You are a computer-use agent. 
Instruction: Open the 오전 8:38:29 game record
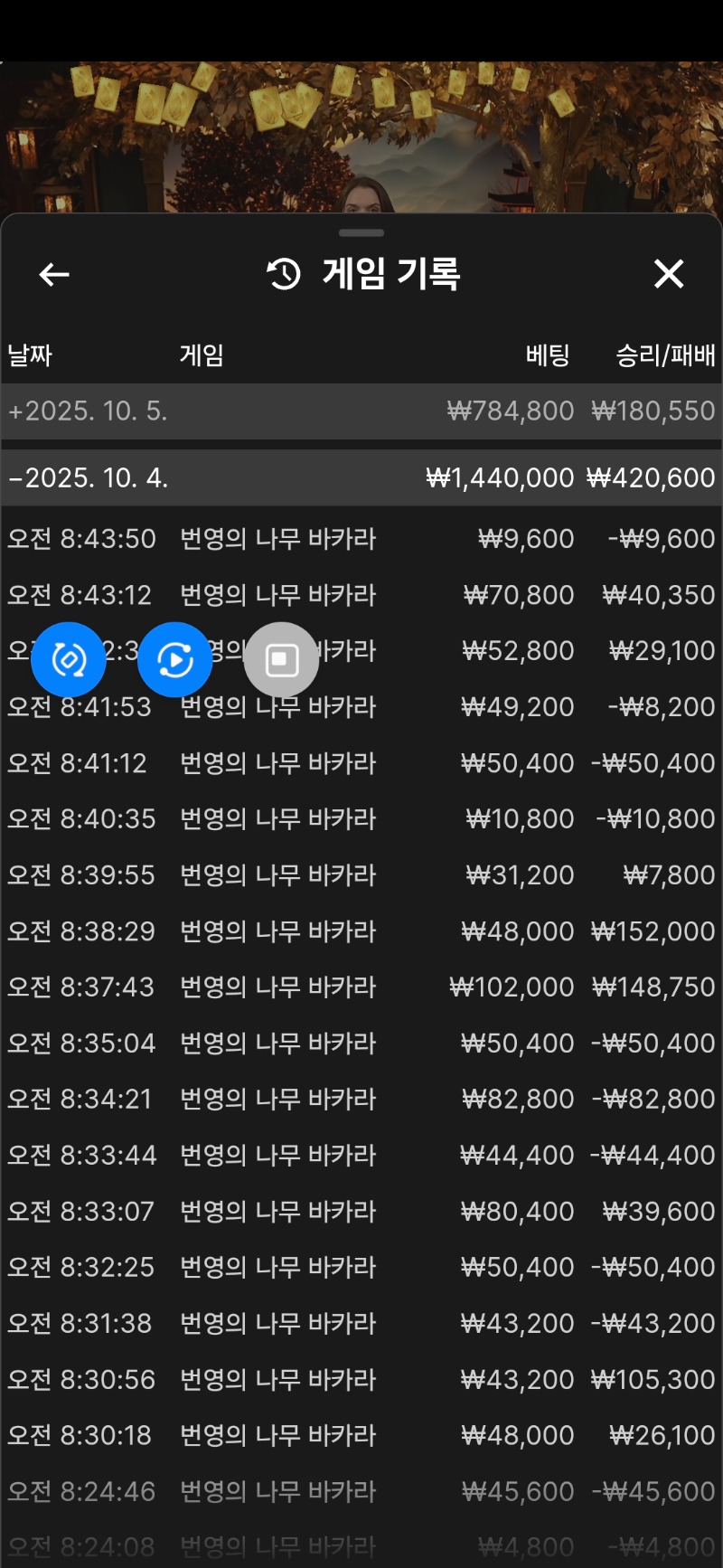tap(361, 931)
